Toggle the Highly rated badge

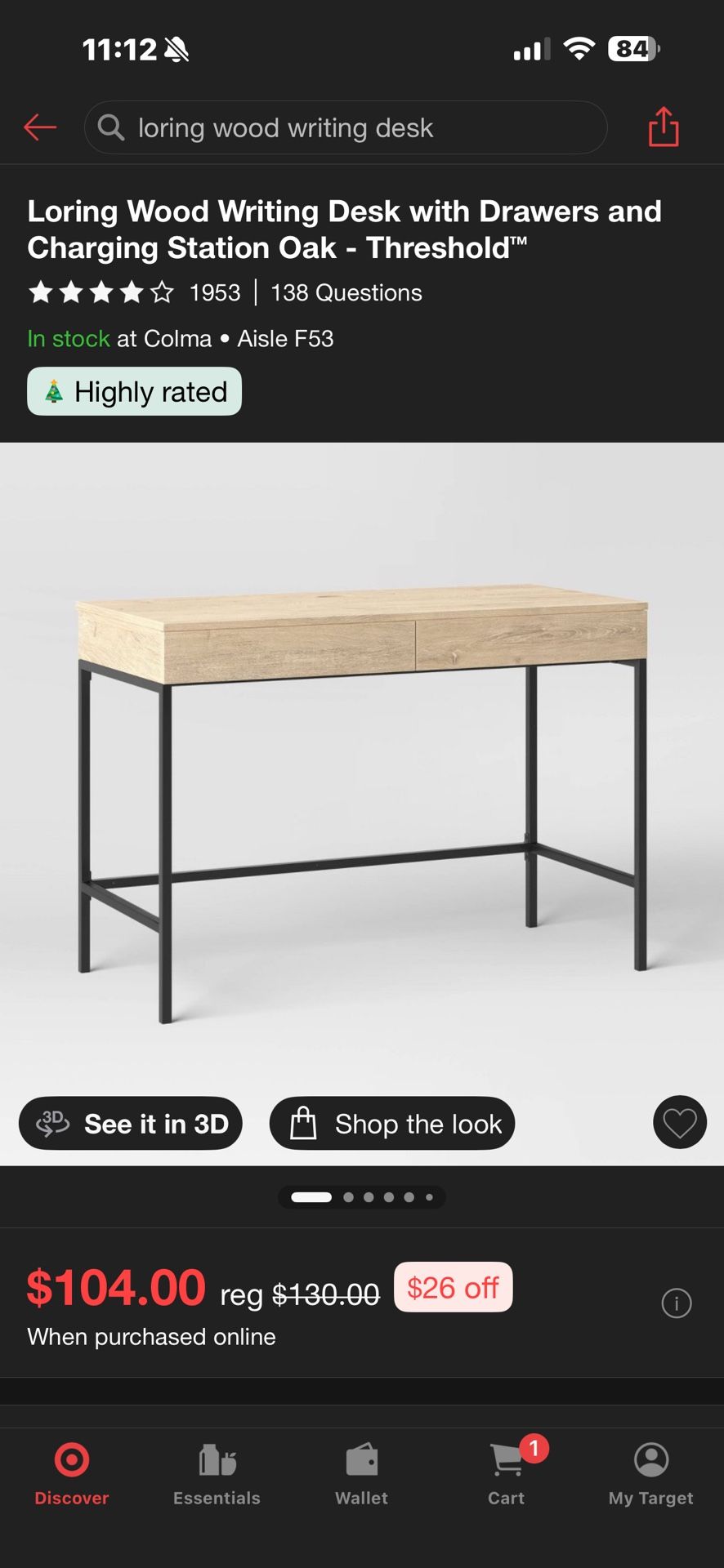click(134, 391)
